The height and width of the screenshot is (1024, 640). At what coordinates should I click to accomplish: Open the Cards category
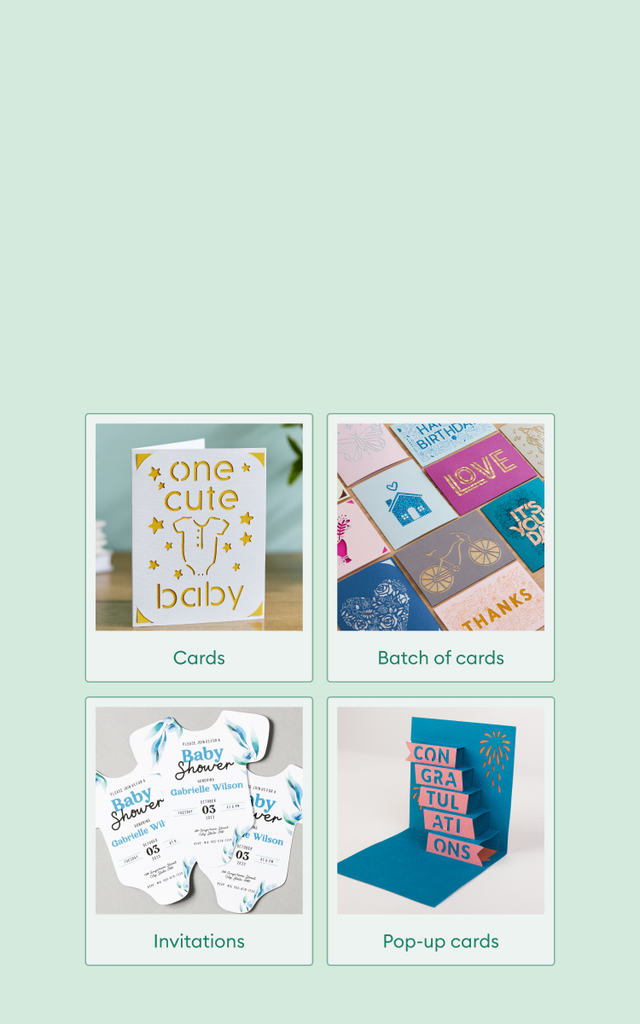coord(199,547)
